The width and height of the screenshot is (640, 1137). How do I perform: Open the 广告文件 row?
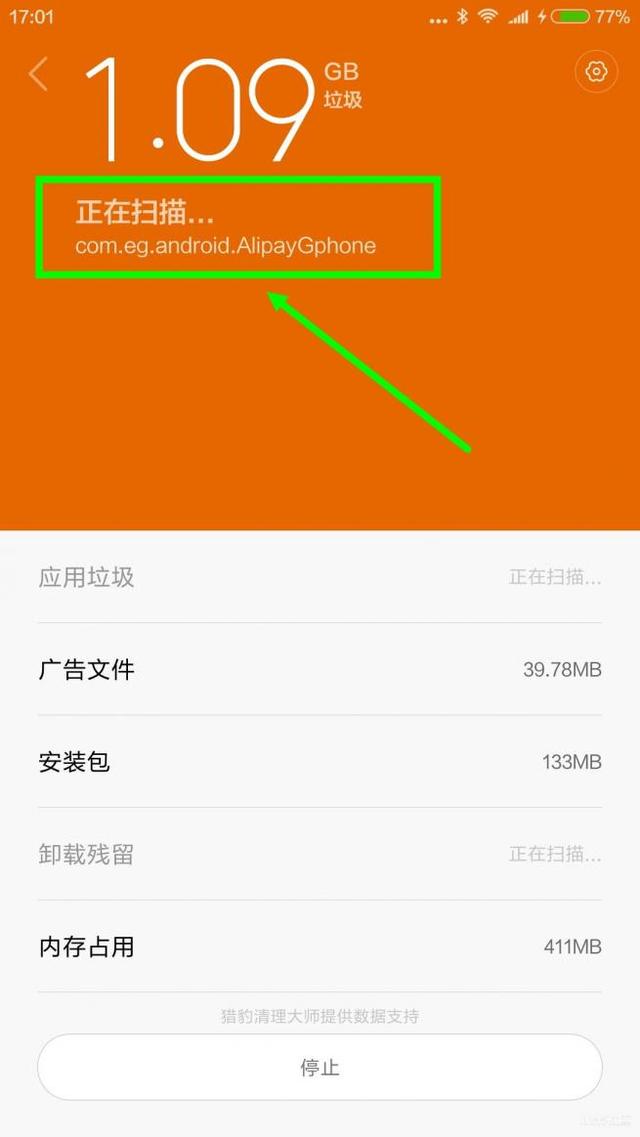320,669
